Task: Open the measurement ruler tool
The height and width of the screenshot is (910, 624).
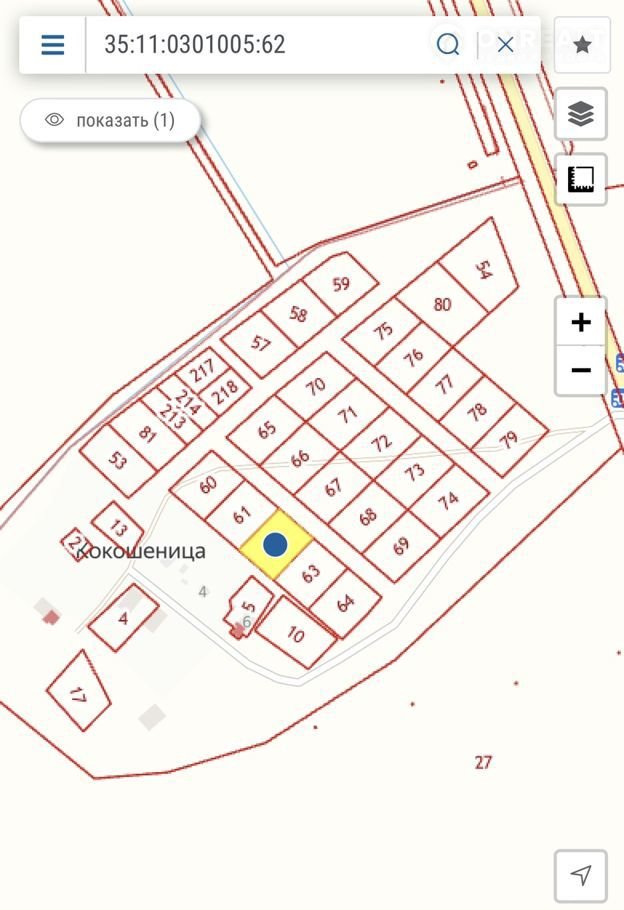Action: click(x=581, y=179)
